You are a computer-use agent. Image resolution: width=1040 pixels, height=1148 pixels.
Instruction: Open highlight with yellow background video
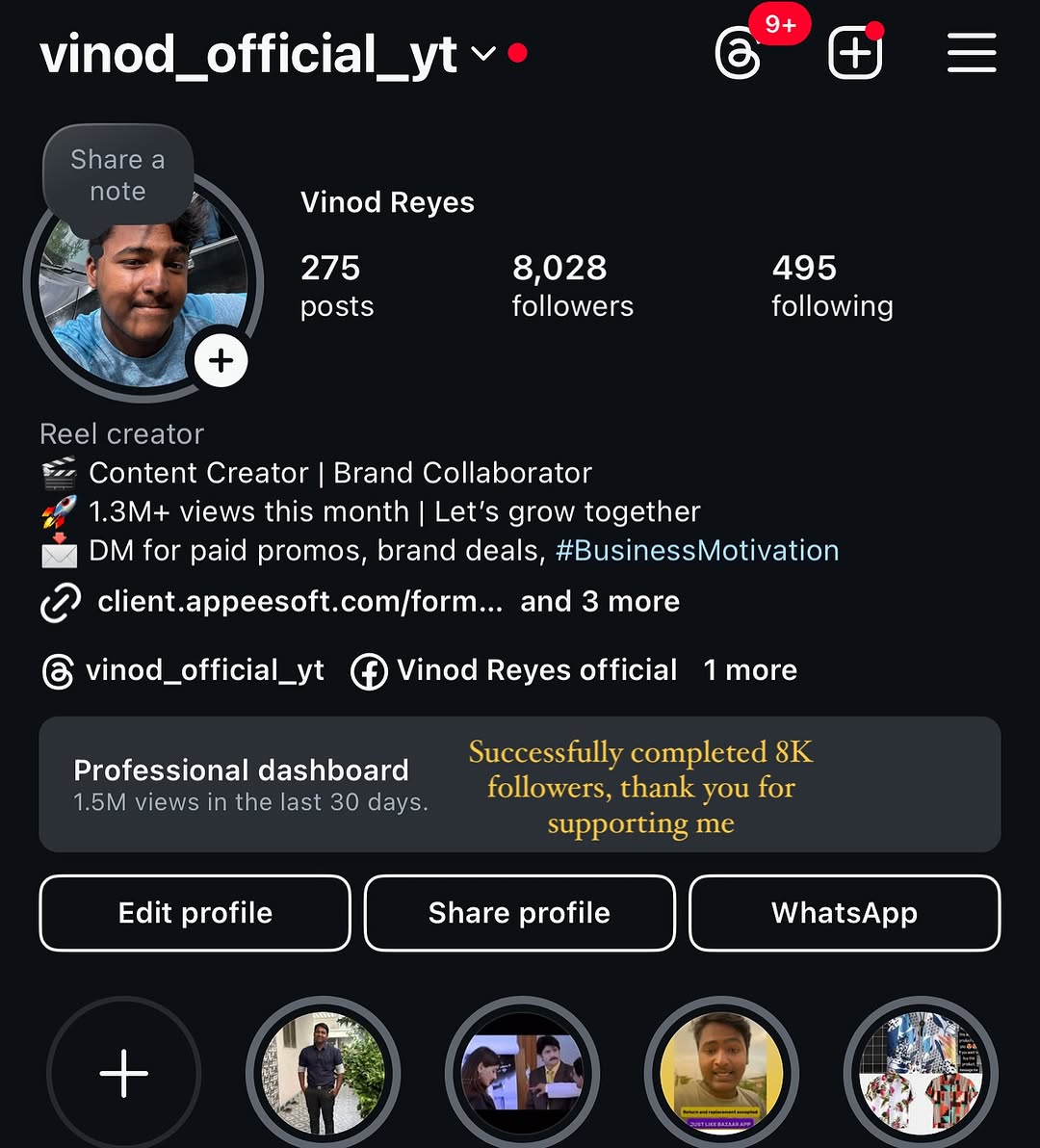721,1074
